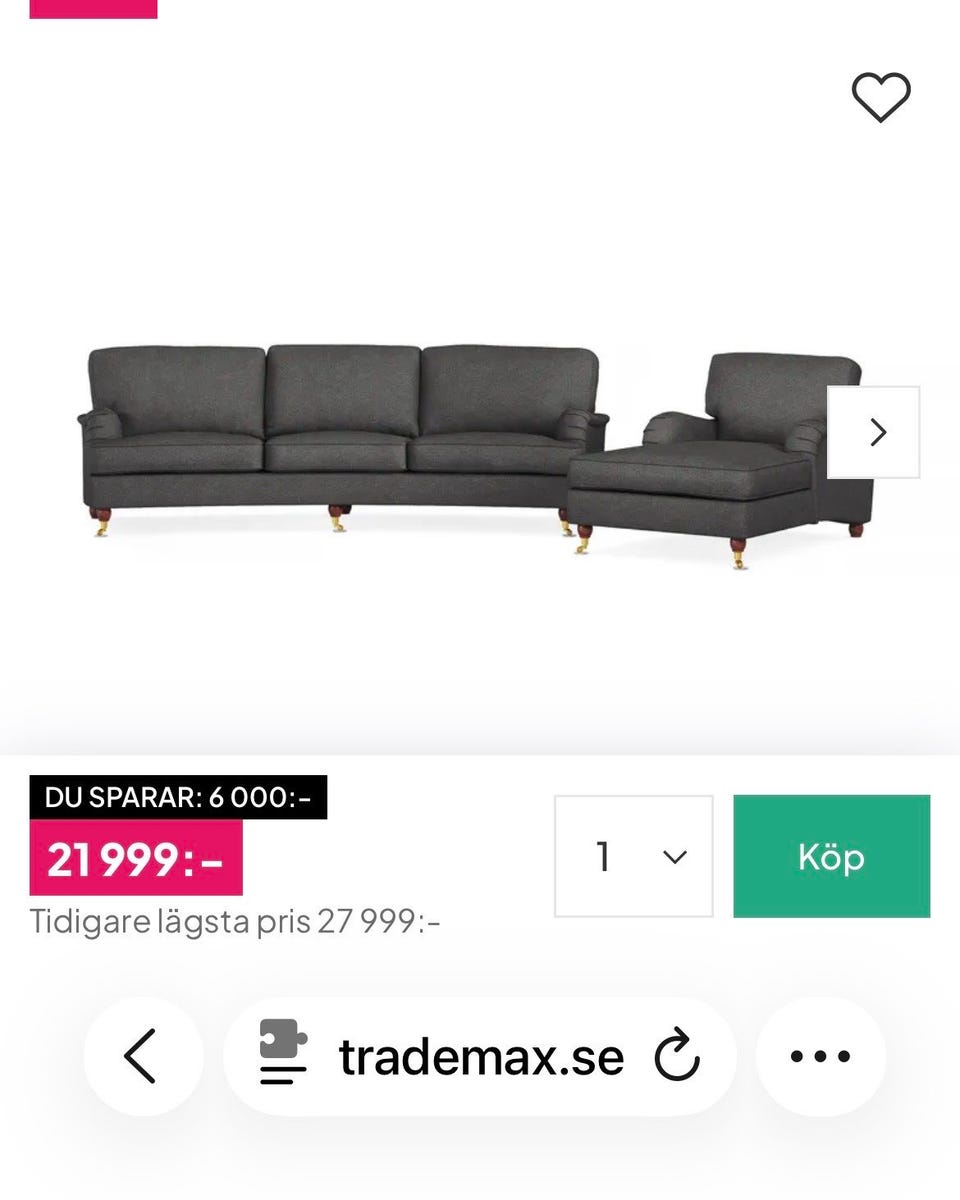
Task: Open trademax.se site info via address label
Action: coord(480,1055)
